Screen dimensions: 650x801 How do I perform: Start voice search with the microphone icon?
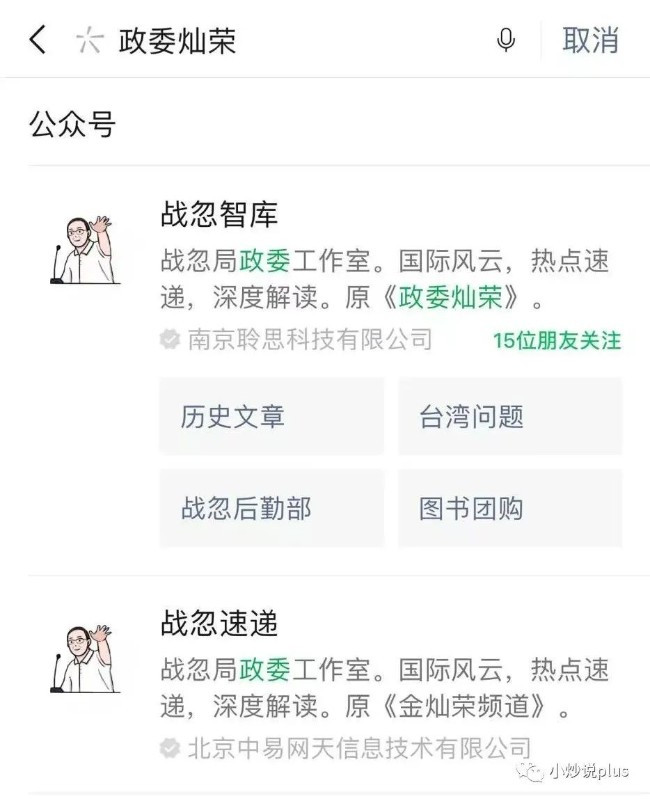[x=506, y=40]
